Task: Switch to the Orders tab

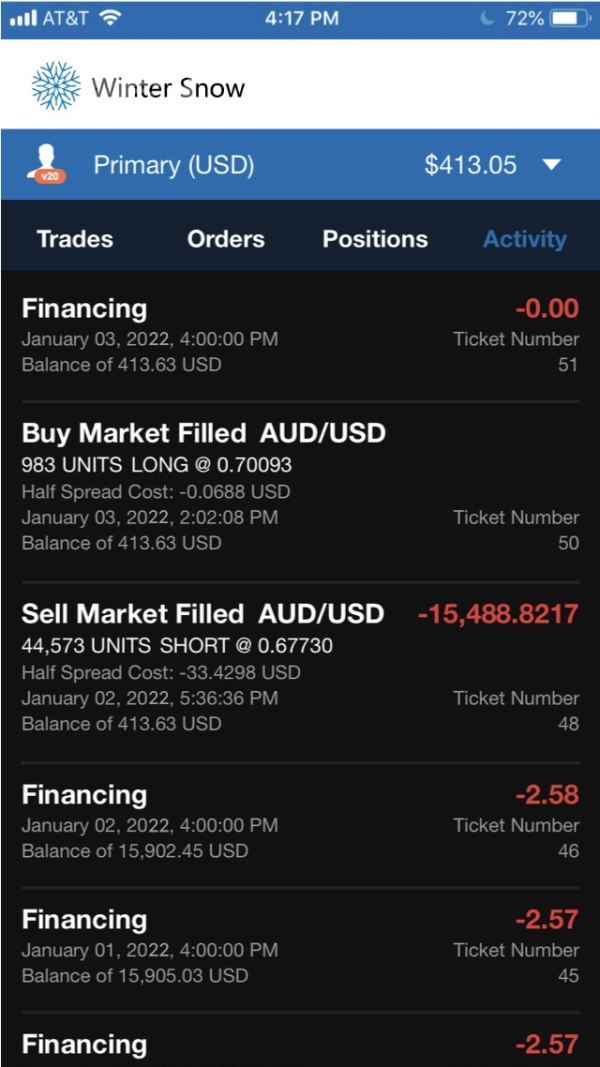Action: 226,239
